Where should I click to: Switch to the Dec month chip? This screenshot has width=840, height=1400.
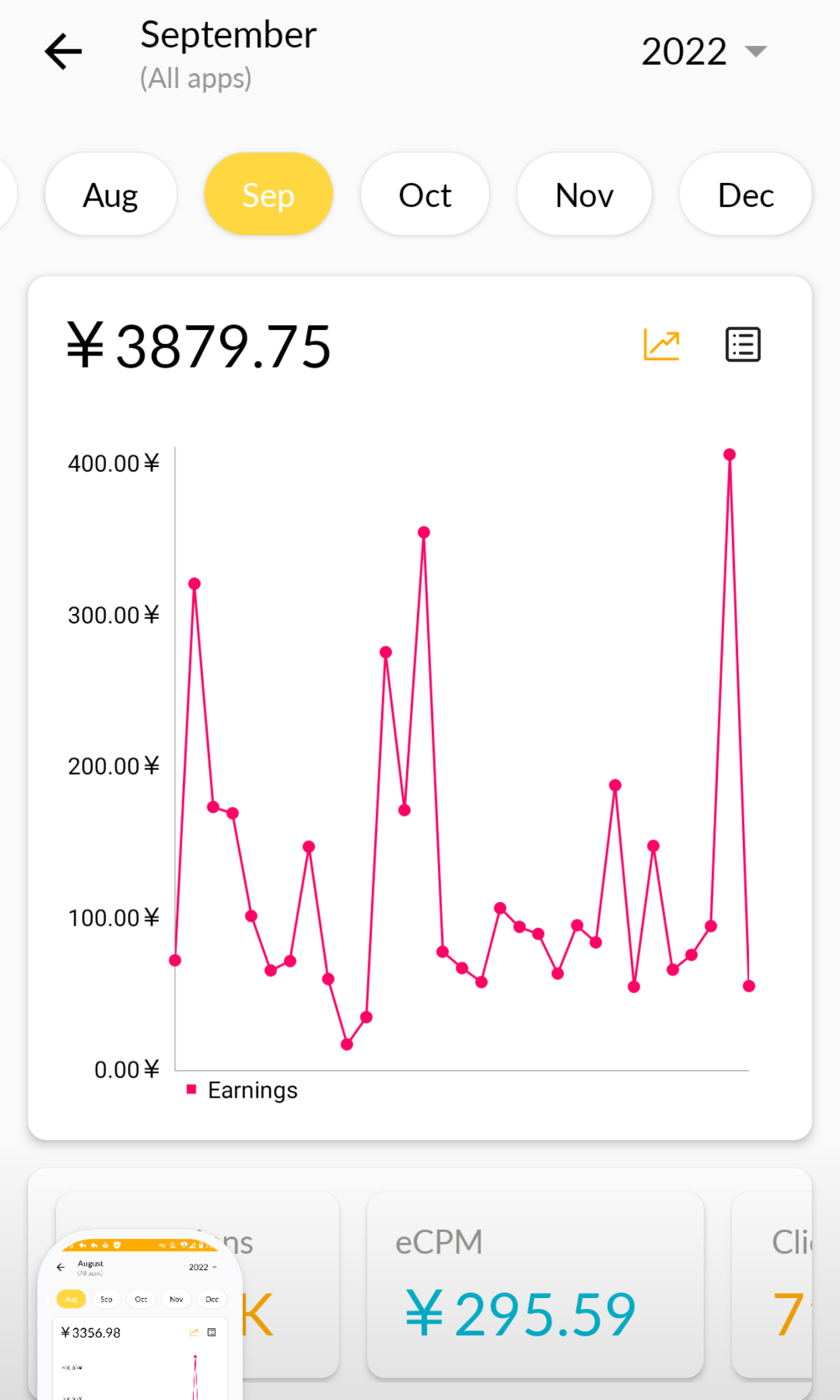click(746, 194)
